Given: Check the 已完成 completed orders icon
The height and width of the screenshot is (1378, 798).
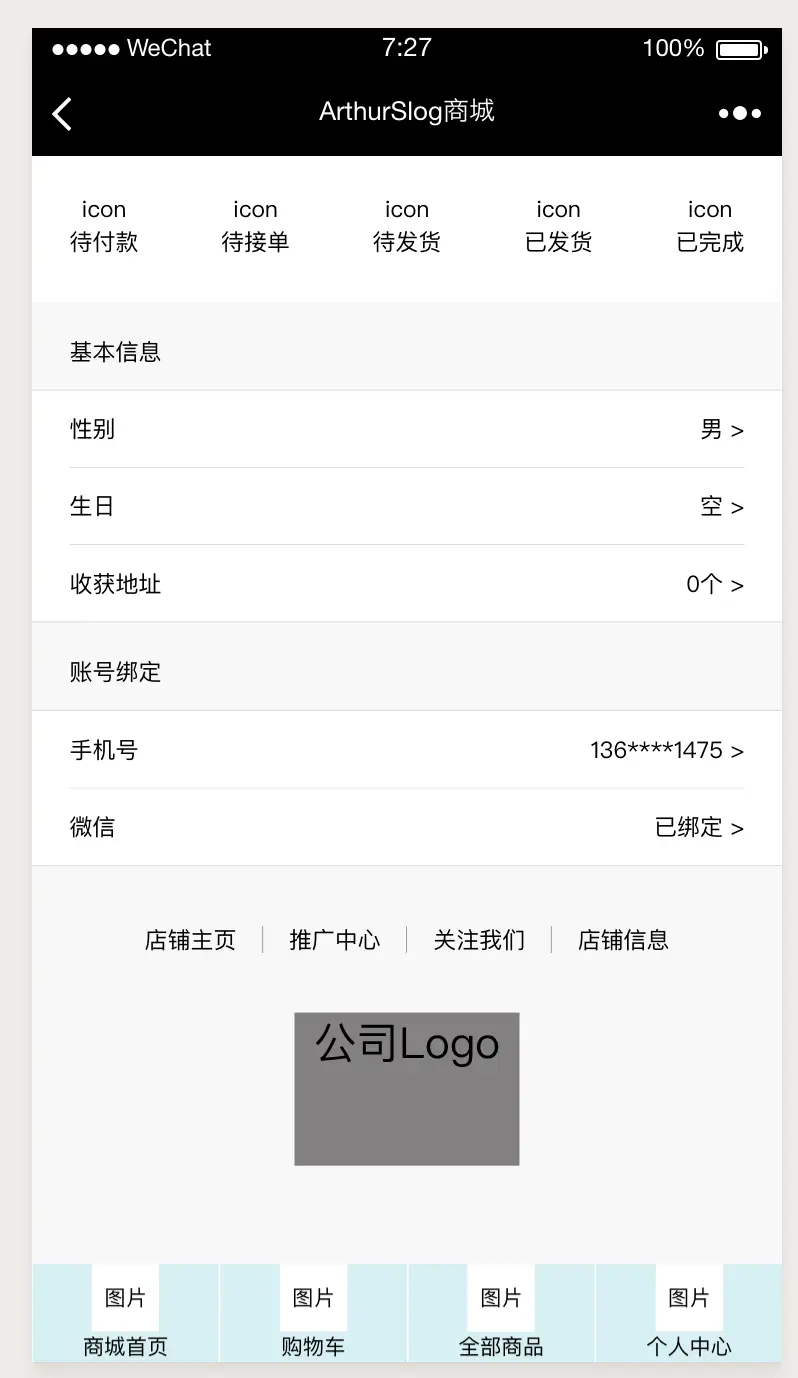Looking at the screenshot, I should click(x=709, y=210).
